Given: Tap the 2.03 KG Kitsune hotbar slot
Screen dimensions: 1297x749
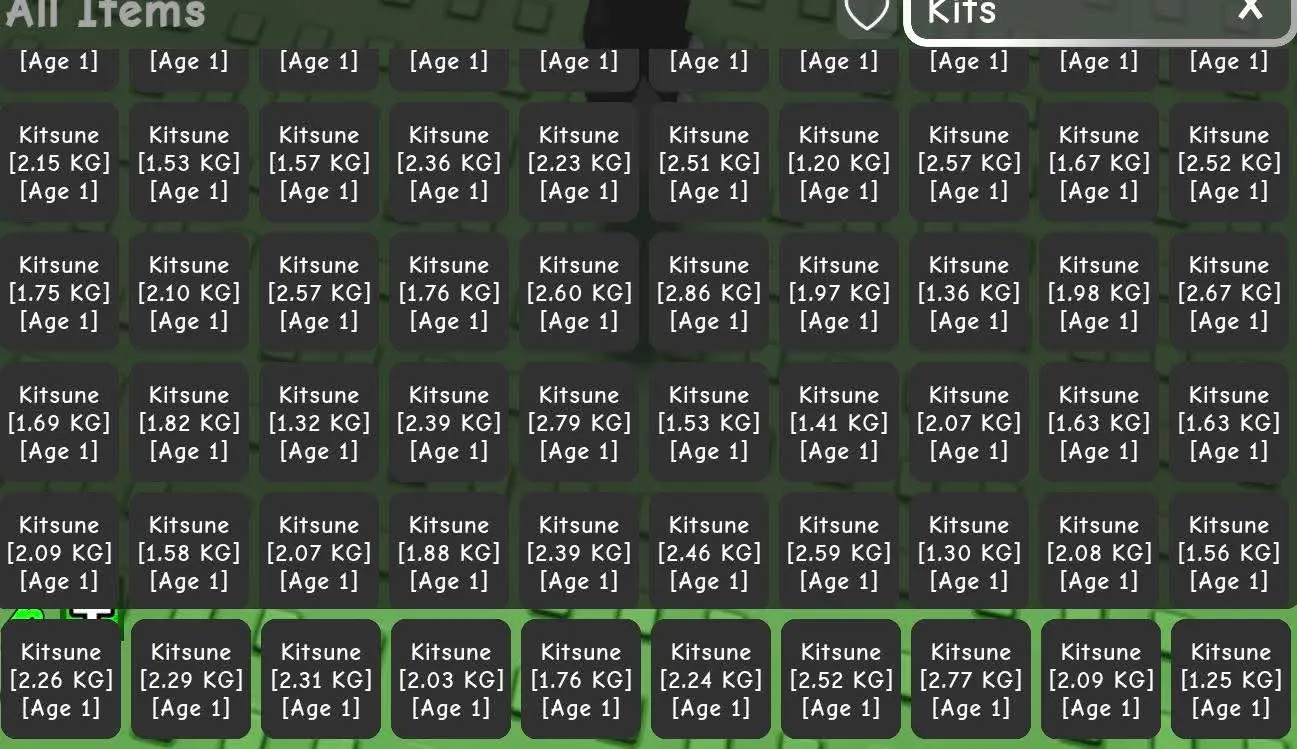Looking at the screenshot, I should click(451, 680).
